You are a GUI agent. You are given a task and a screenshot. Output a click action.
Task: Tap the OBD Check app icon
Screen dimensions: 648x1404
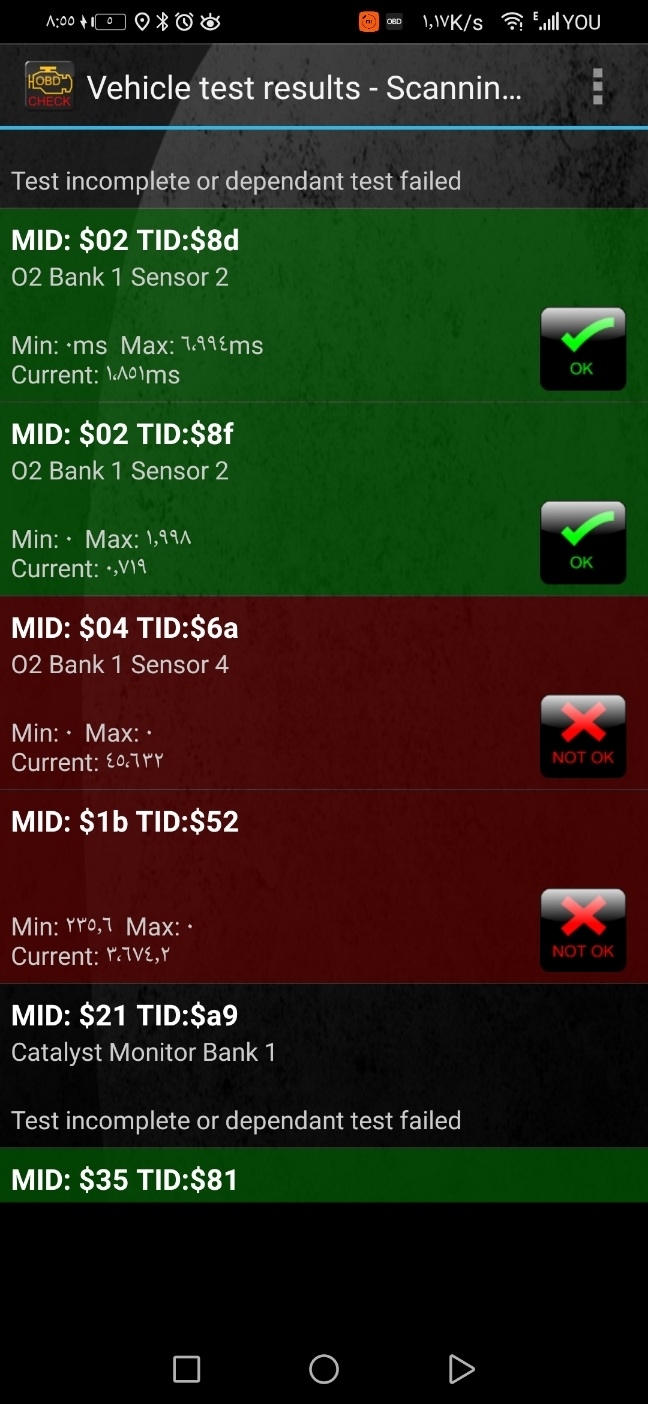pyautogui.click(x=49, y=86)
